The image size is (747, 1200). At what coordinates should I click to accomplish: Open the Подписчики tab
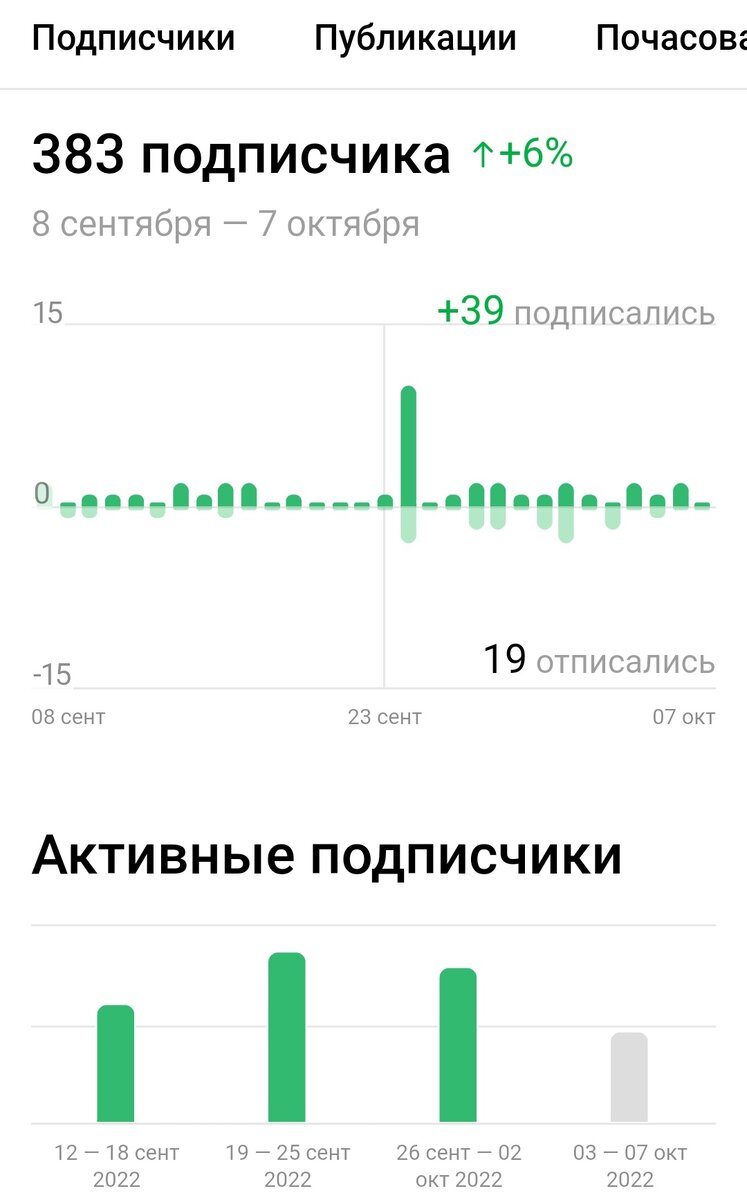134,37
